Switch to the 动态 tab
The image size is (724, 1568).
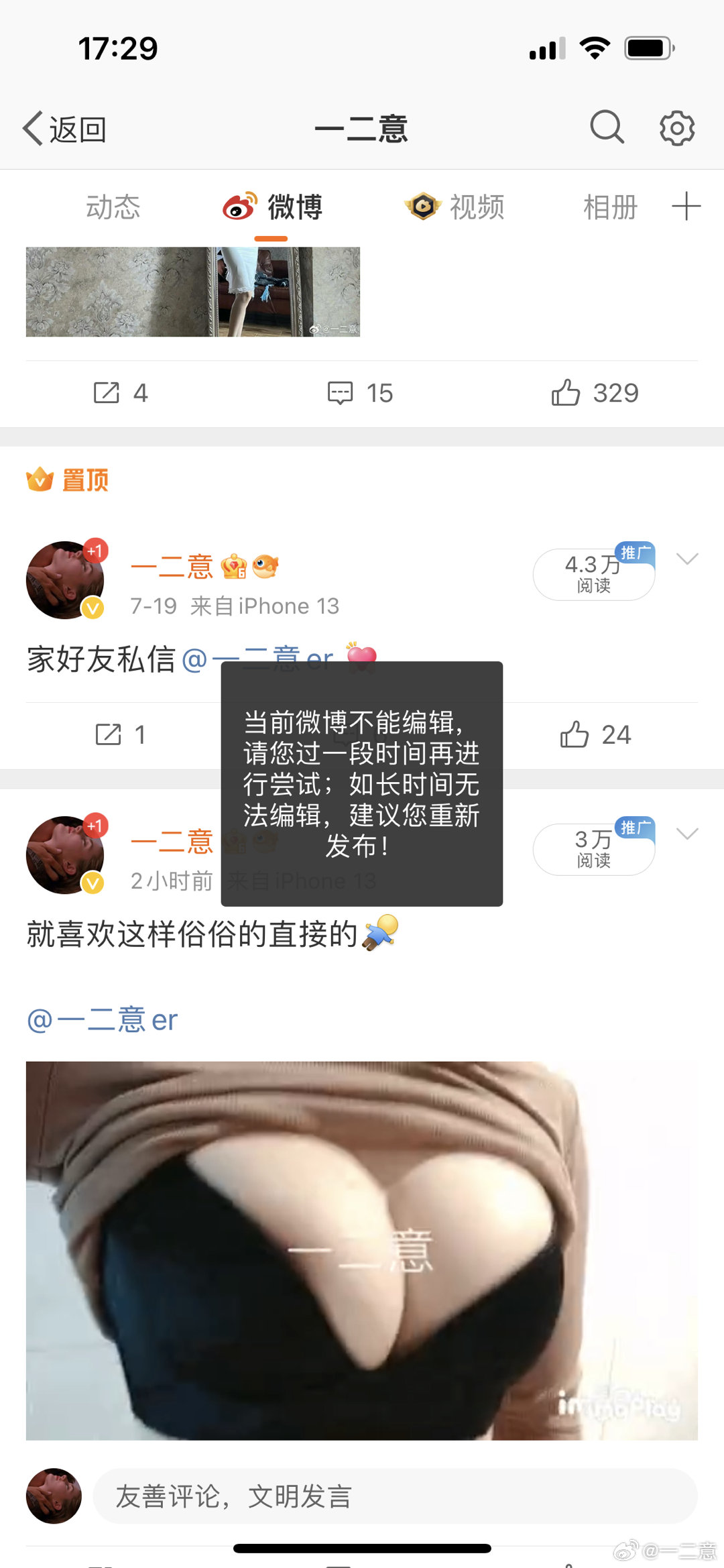click(113, 207)
